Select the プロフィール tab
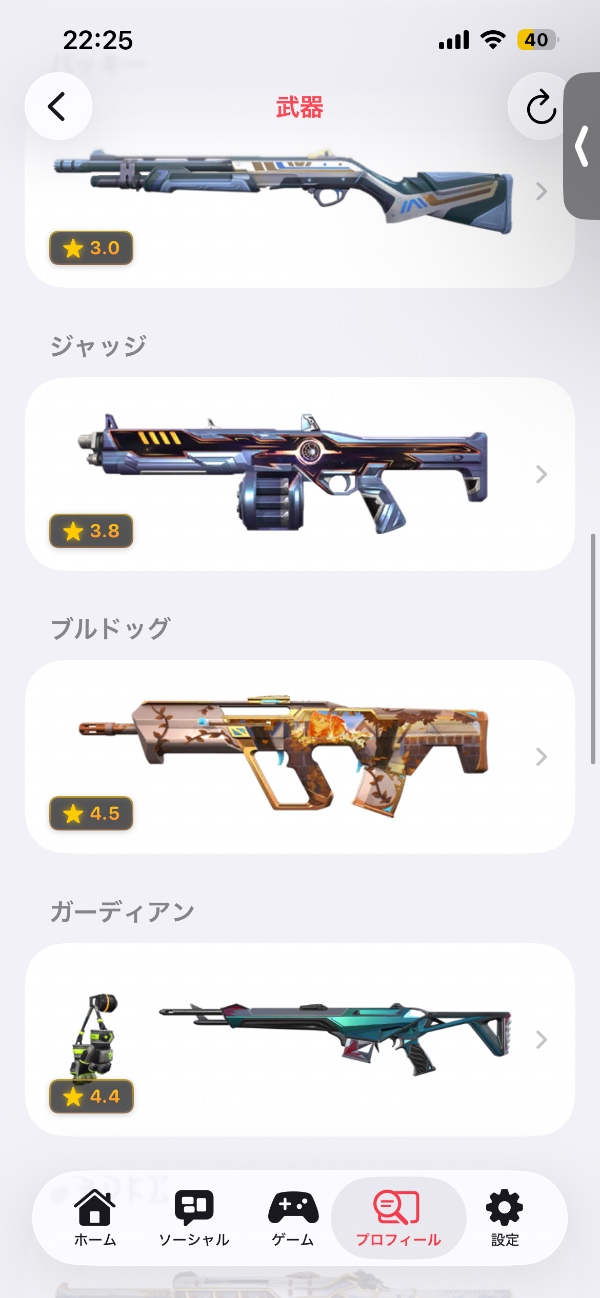The height and width of the screenshot is (1298, 600). pos(398,1218)
